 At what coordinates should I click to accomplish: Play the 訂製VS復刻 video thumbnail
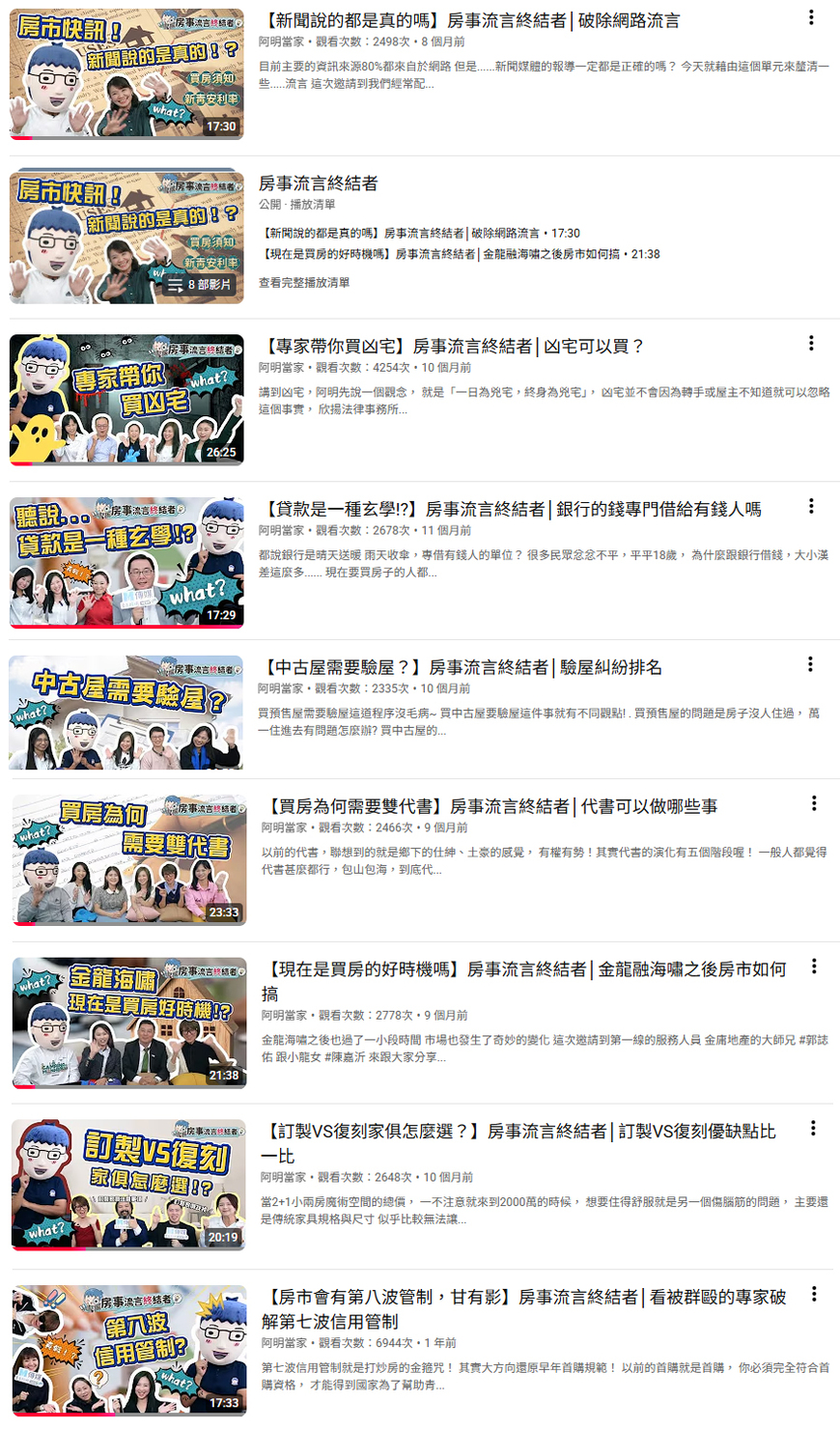pyautogui.click(x=128, y=1185)
